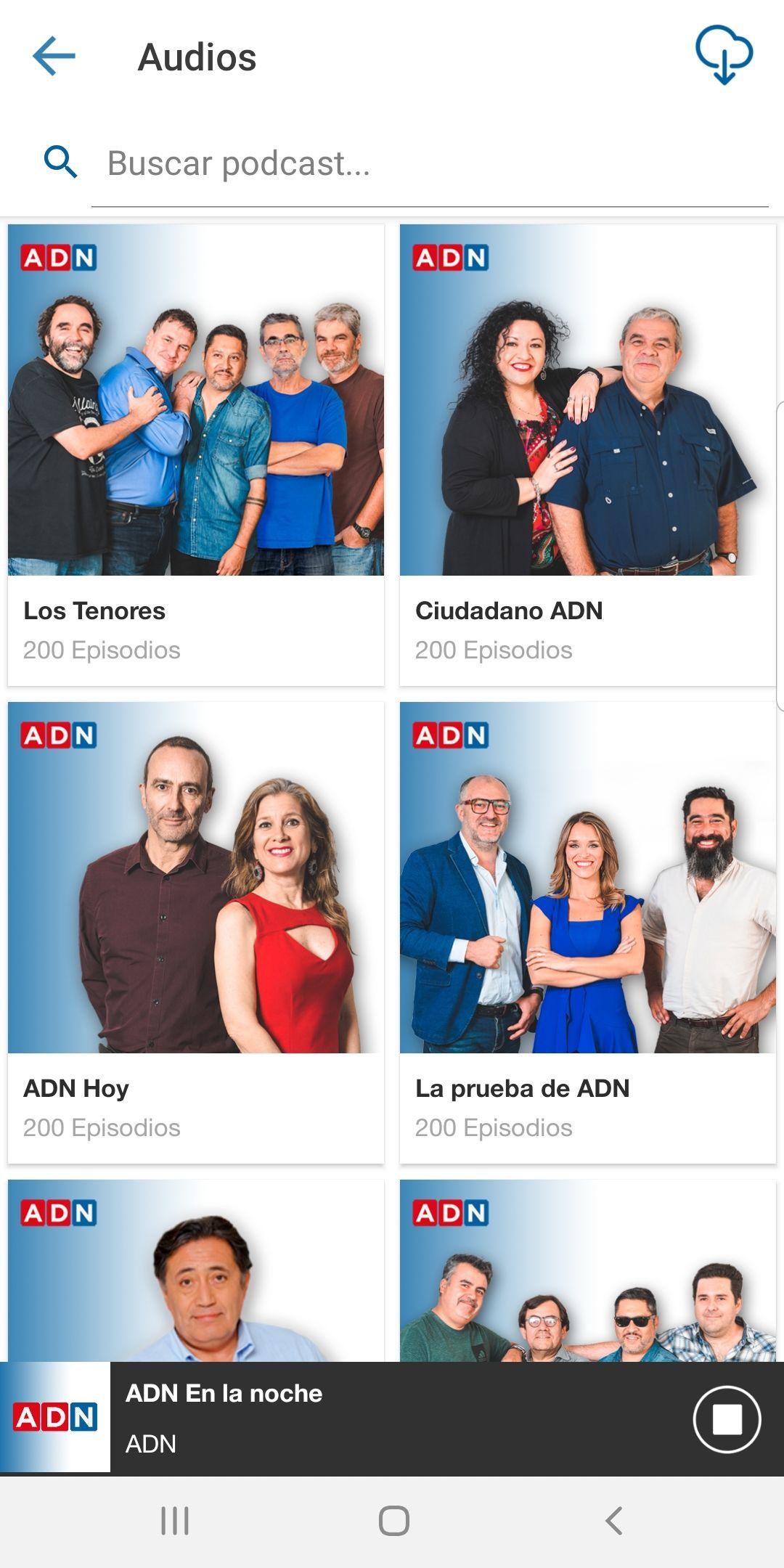
Task: Tap the Buscar podcast search field
Action: [428, 163]
